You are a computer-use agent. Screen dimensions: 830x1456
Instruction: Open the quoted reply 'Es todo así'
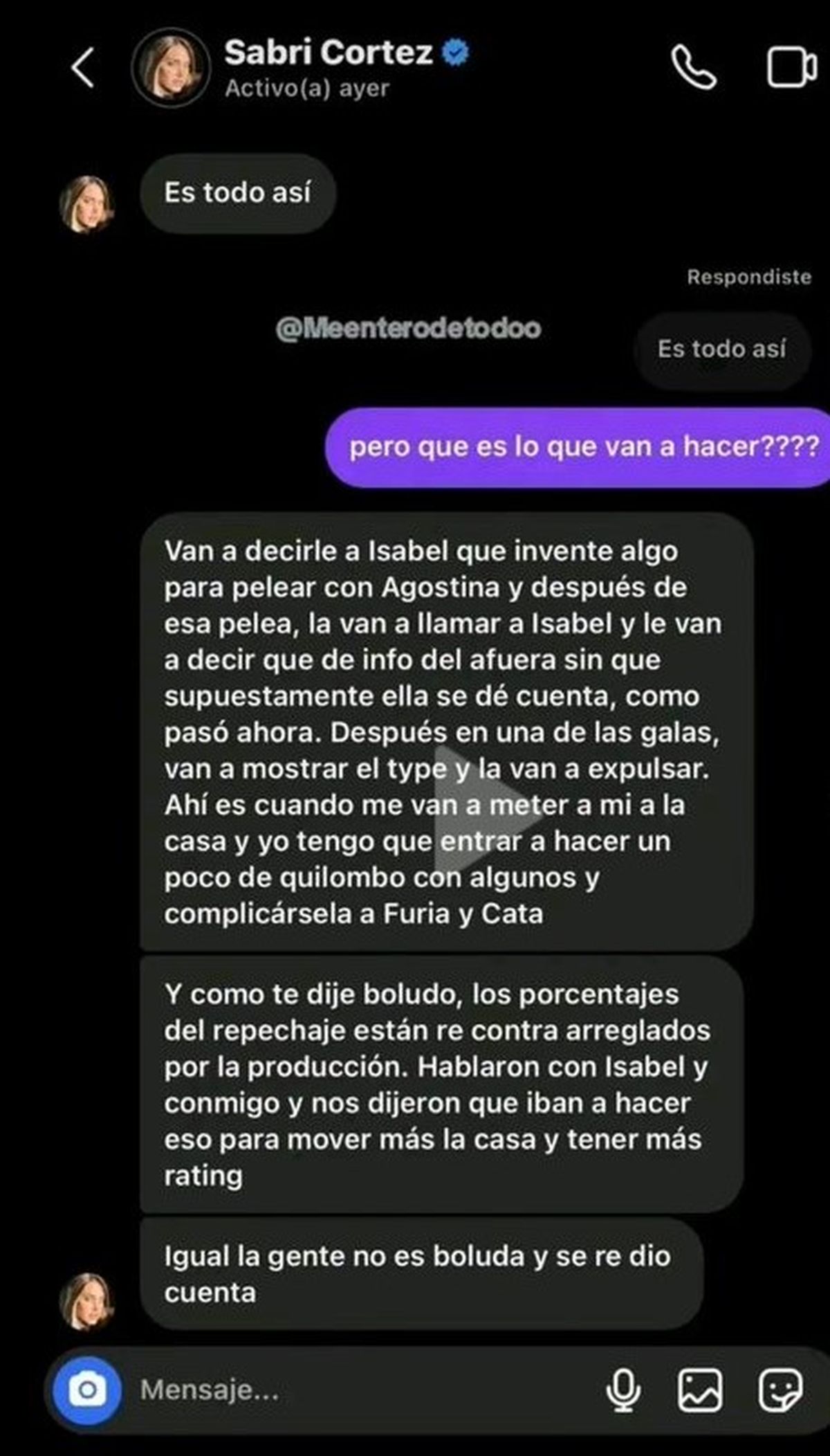(722, 350)
